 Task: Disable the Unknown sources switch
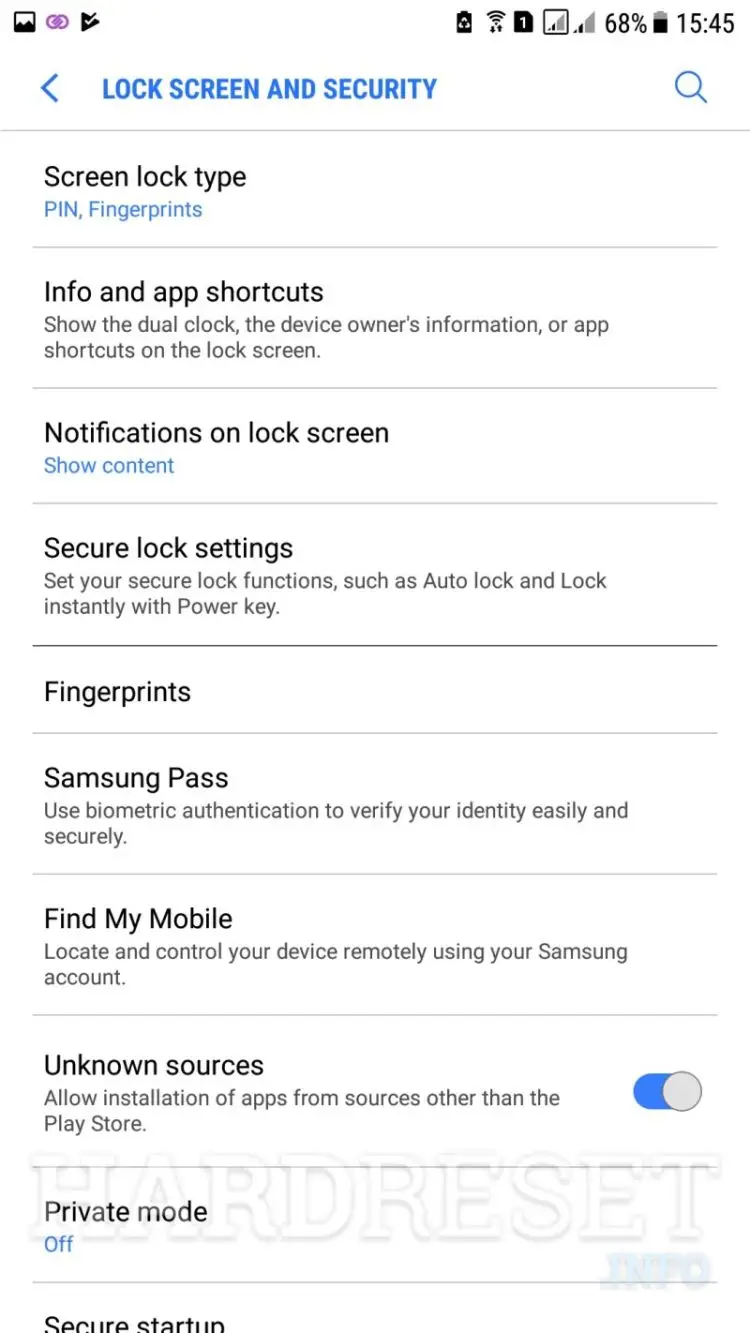[x=667, y=1091]
